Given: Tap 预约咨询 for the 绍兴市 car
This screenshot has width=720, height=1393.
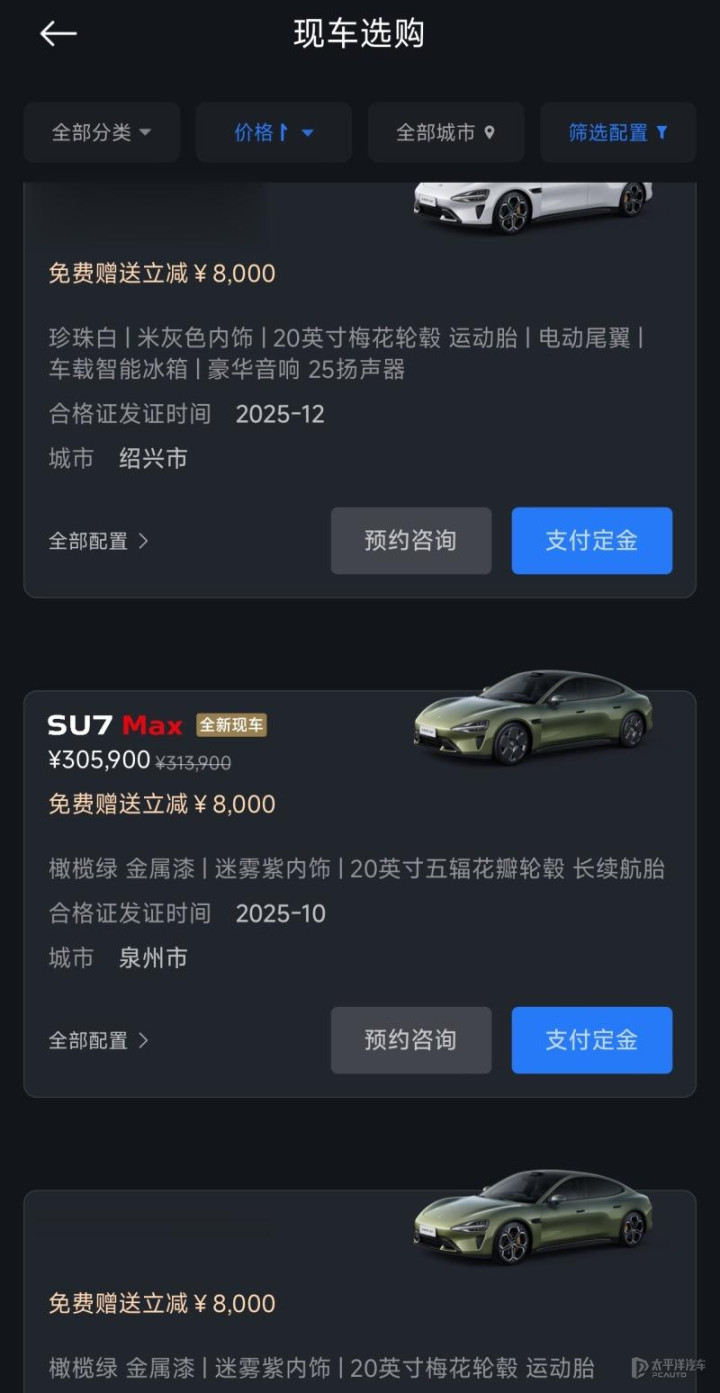Looking at the screenshot, I should point(411,541).
